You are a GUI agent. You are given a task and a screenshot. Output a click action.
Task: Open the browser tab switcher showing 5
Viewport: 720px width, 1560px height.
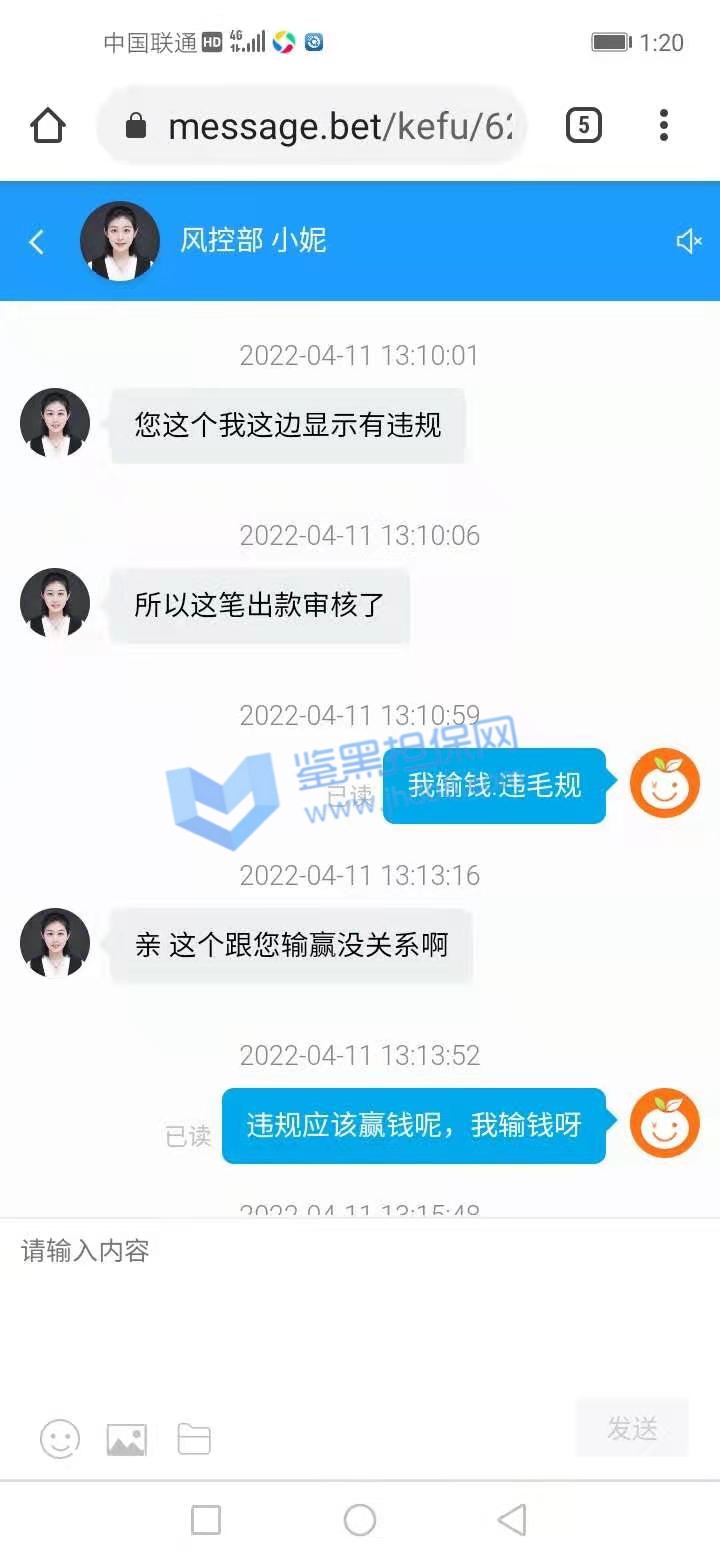[x=584, y=126]
